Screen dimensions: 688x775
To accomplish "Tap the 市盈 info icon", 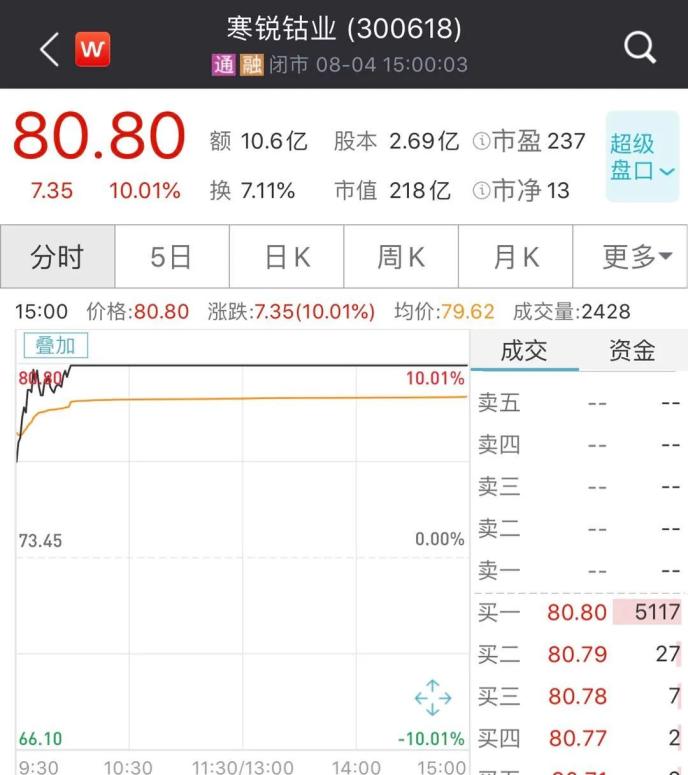I will tap(480, 141).
